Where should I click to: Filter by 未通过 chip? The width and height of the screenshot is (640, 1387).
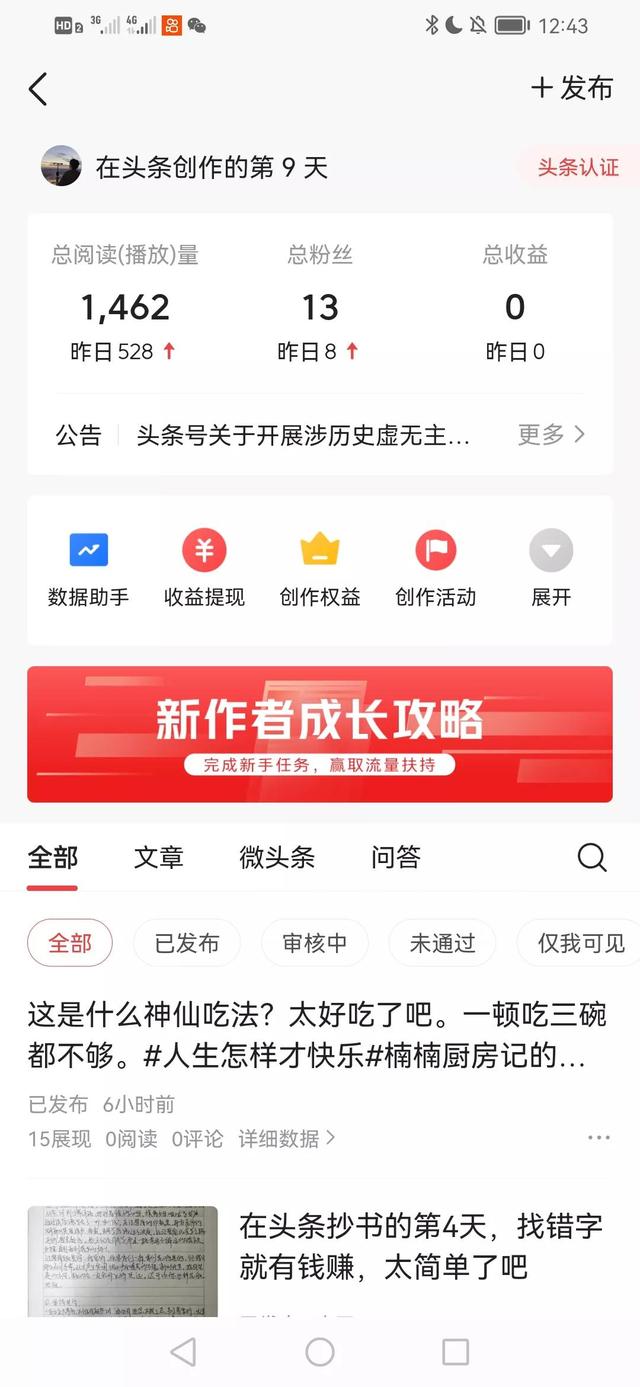442,943
